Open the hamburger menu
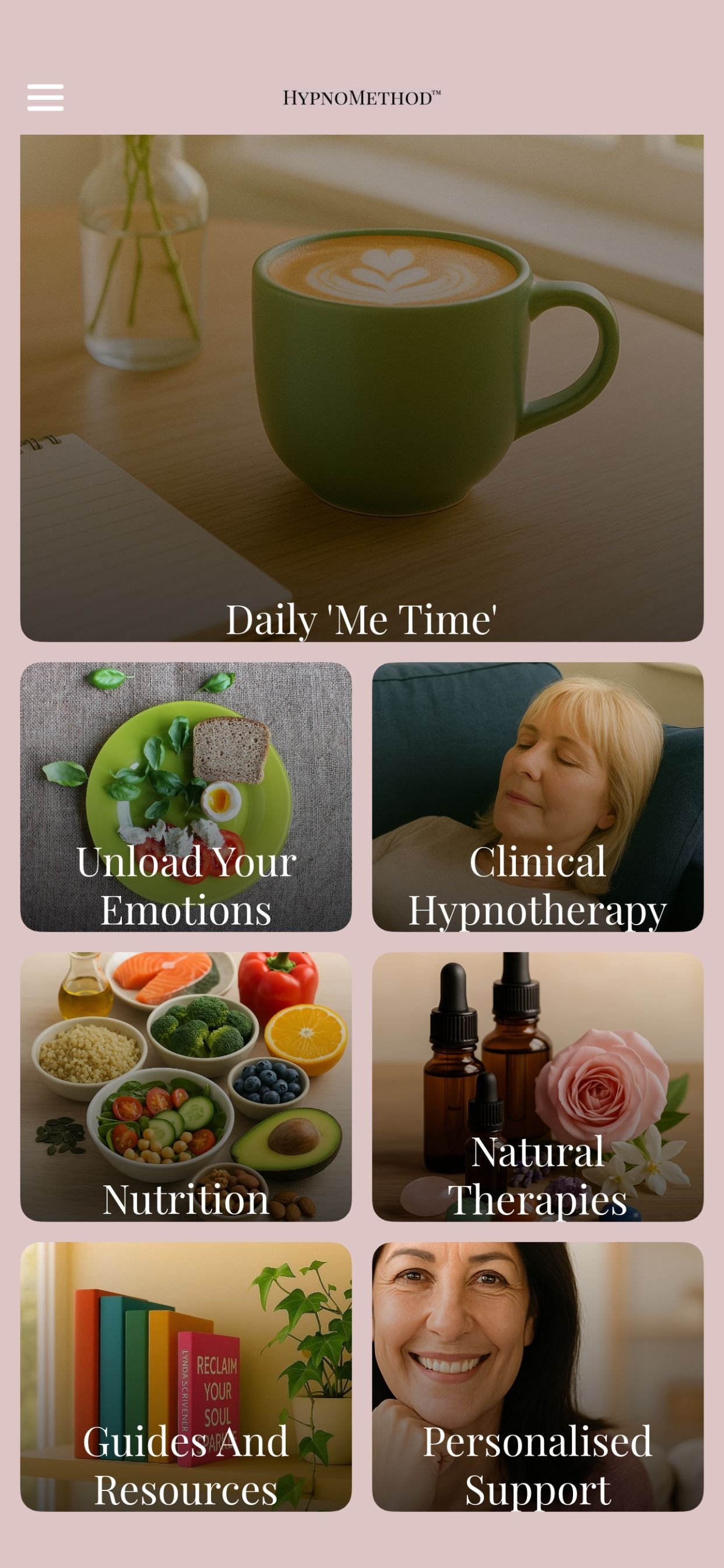Viewport: 724px width, 1568px height. [x=45, y=97]
